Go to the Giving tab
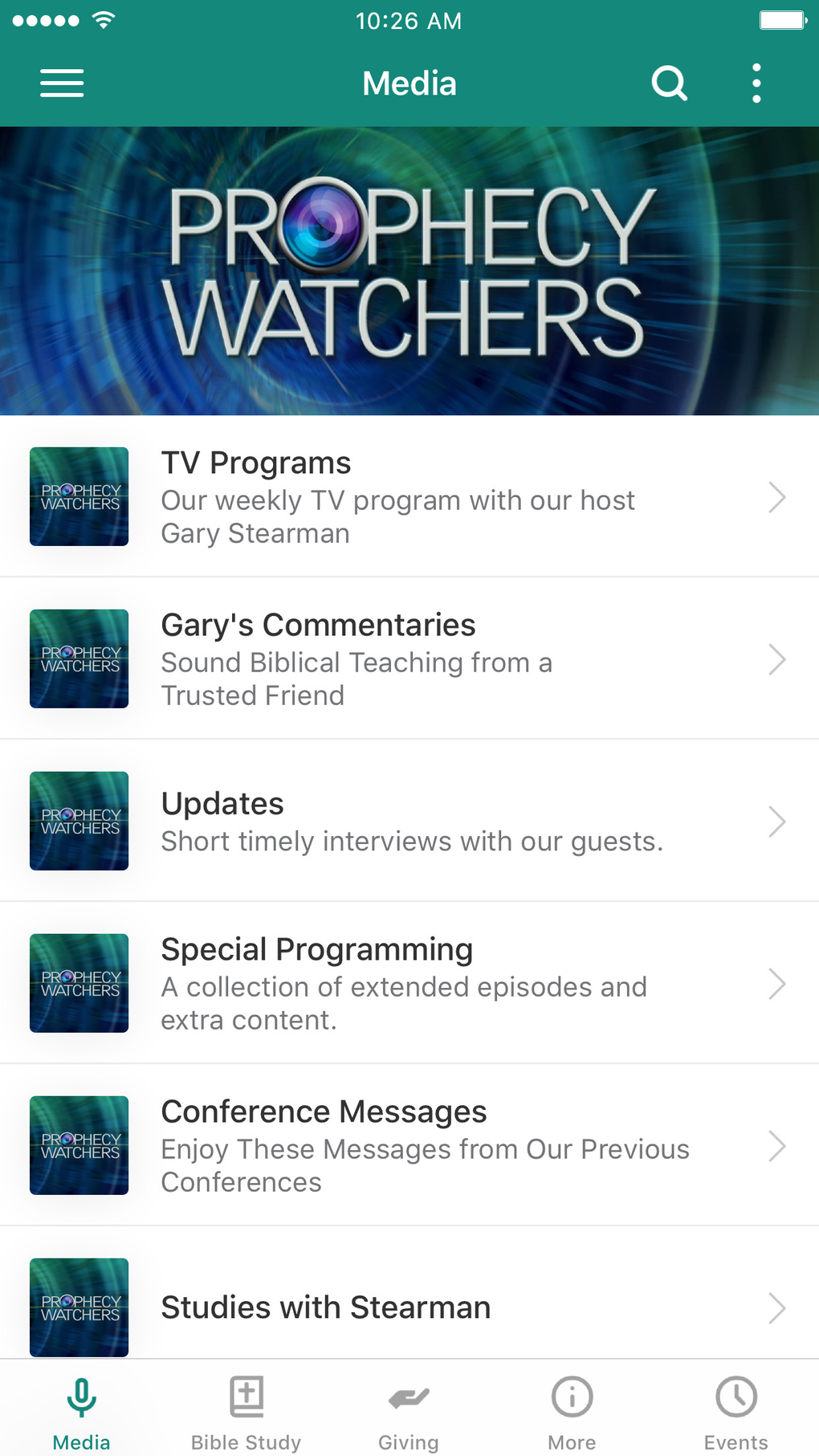Screen dimensions: 819x1456 click(x=409, y=1413)
